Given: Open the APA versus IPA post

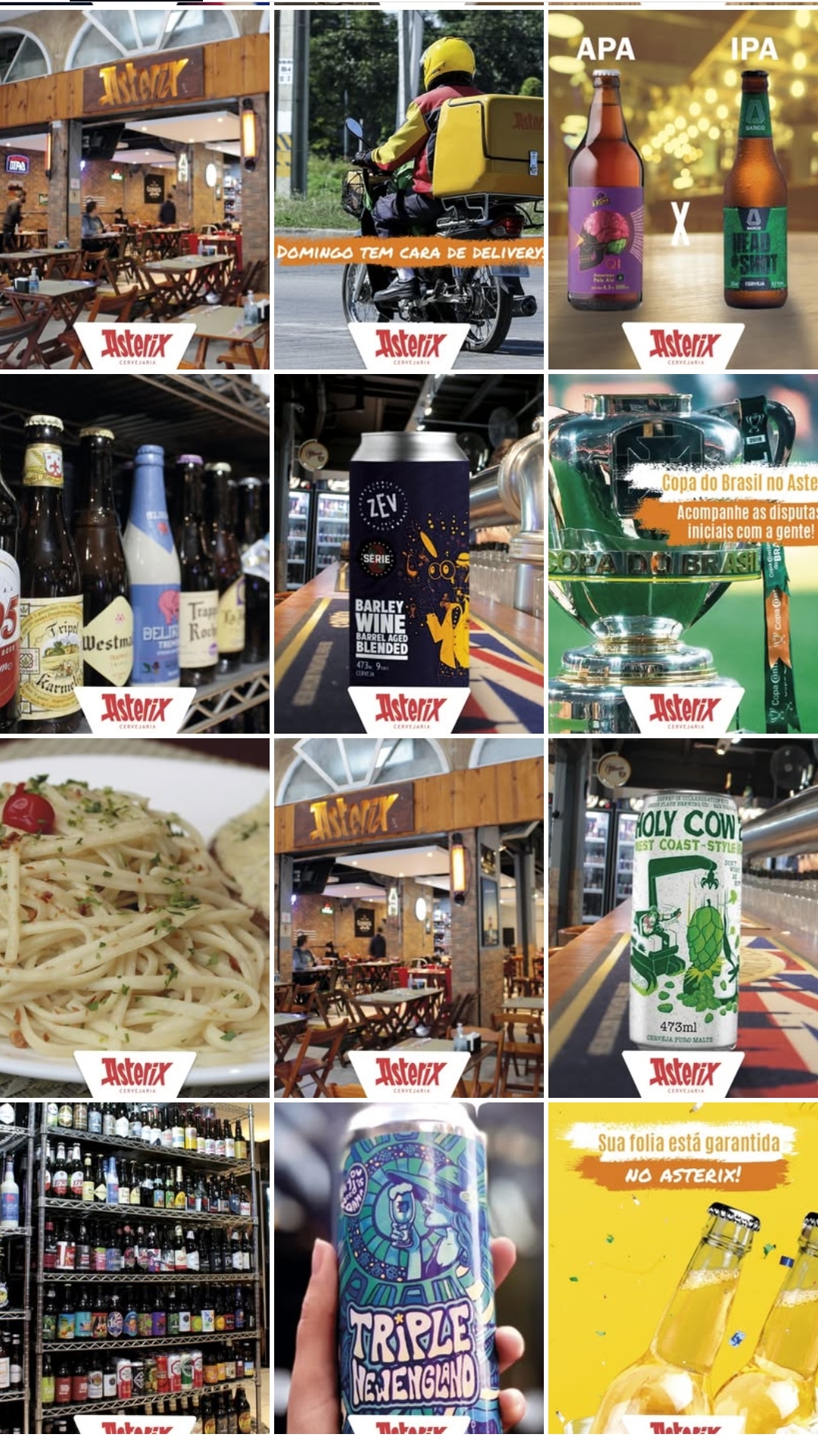Looking at the screenshot, I should tap(683, 189).
